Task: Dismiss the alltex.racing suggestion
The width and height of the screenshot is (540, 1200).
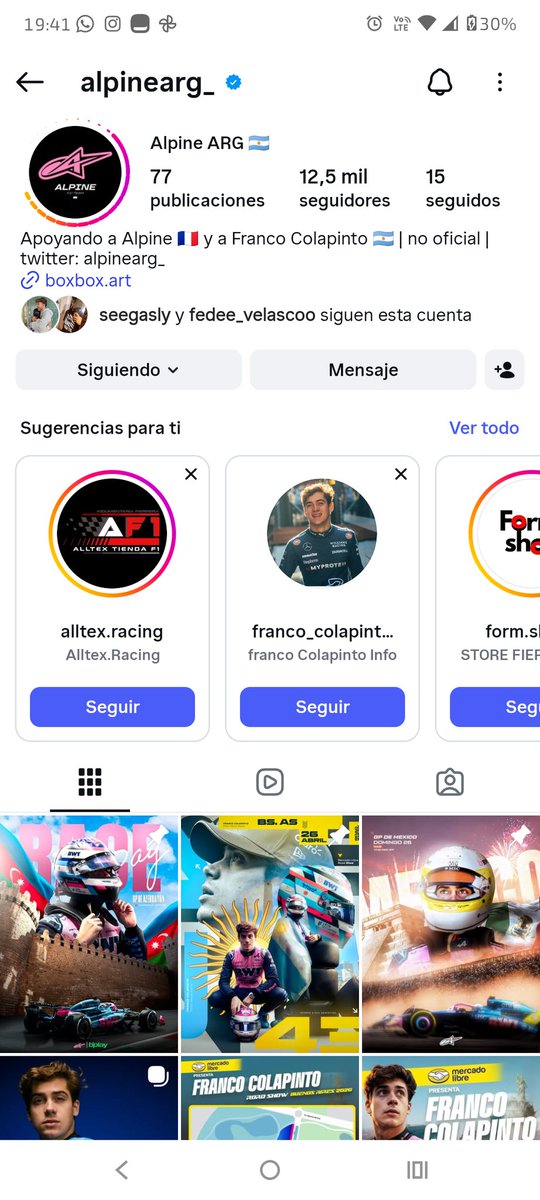Action: point(191,474)
